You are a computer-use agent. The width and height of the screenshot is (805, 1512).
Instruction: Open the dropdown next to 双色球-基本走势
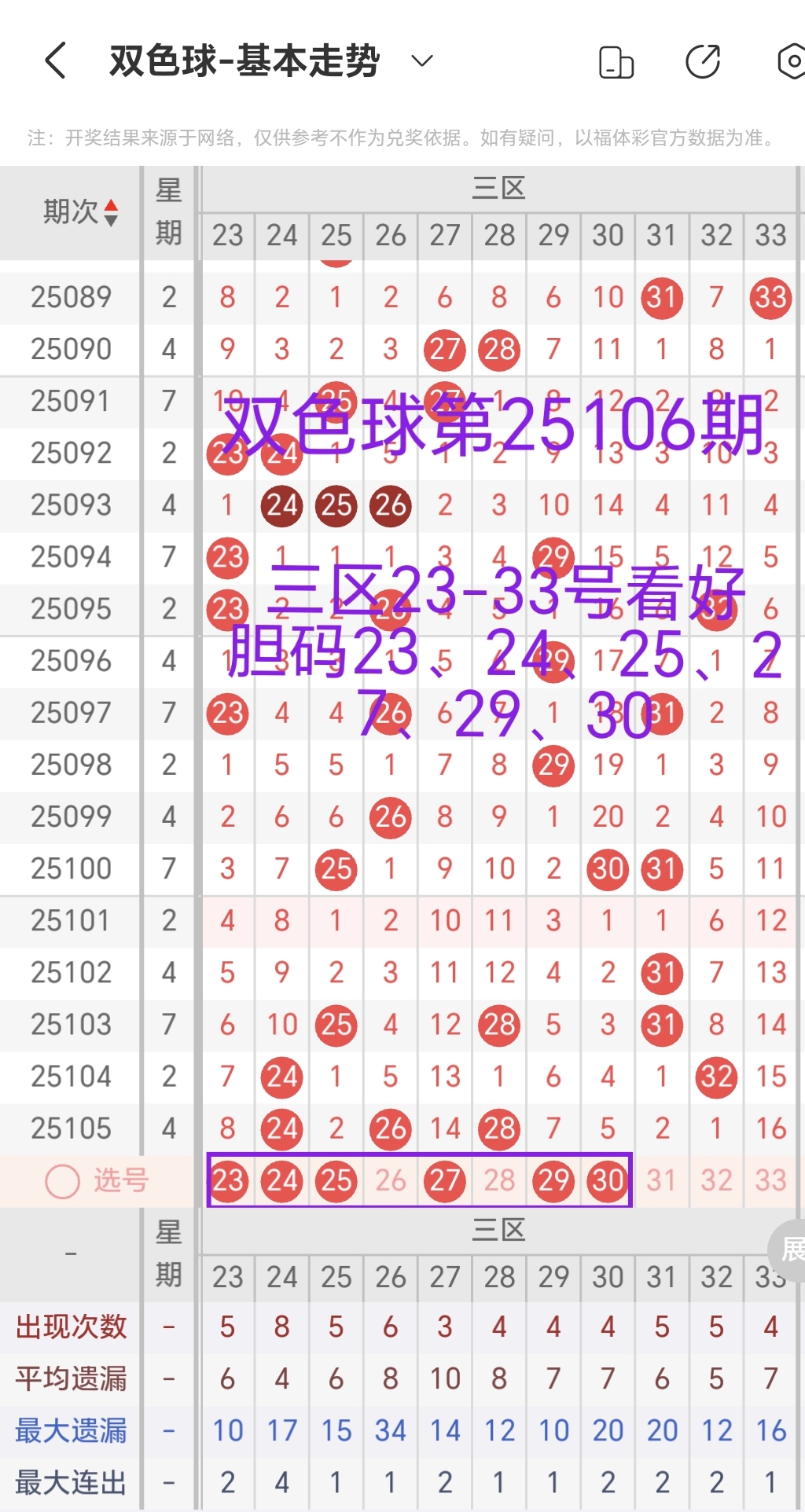[421, 61]
